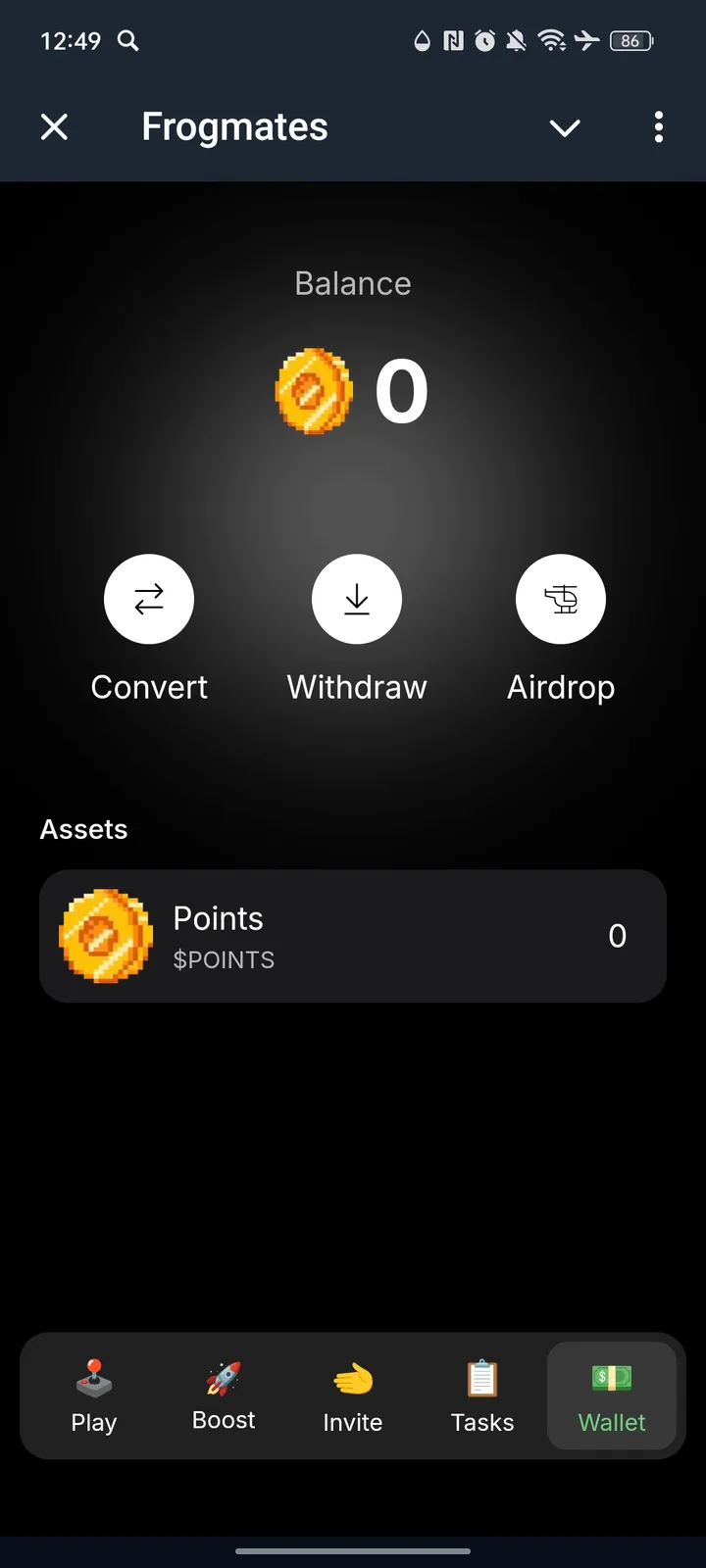Select the Convert currency icon

point(149,599)
